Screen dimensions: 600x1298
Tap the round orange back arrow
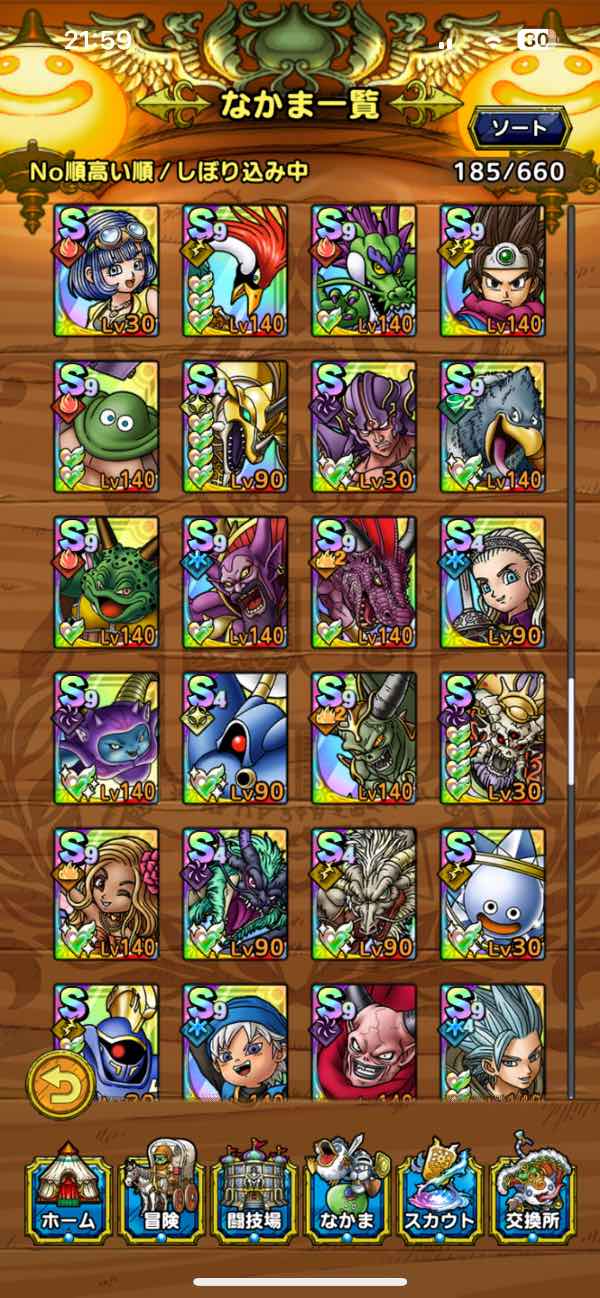pyautogui.click(x=60, y=1085)
